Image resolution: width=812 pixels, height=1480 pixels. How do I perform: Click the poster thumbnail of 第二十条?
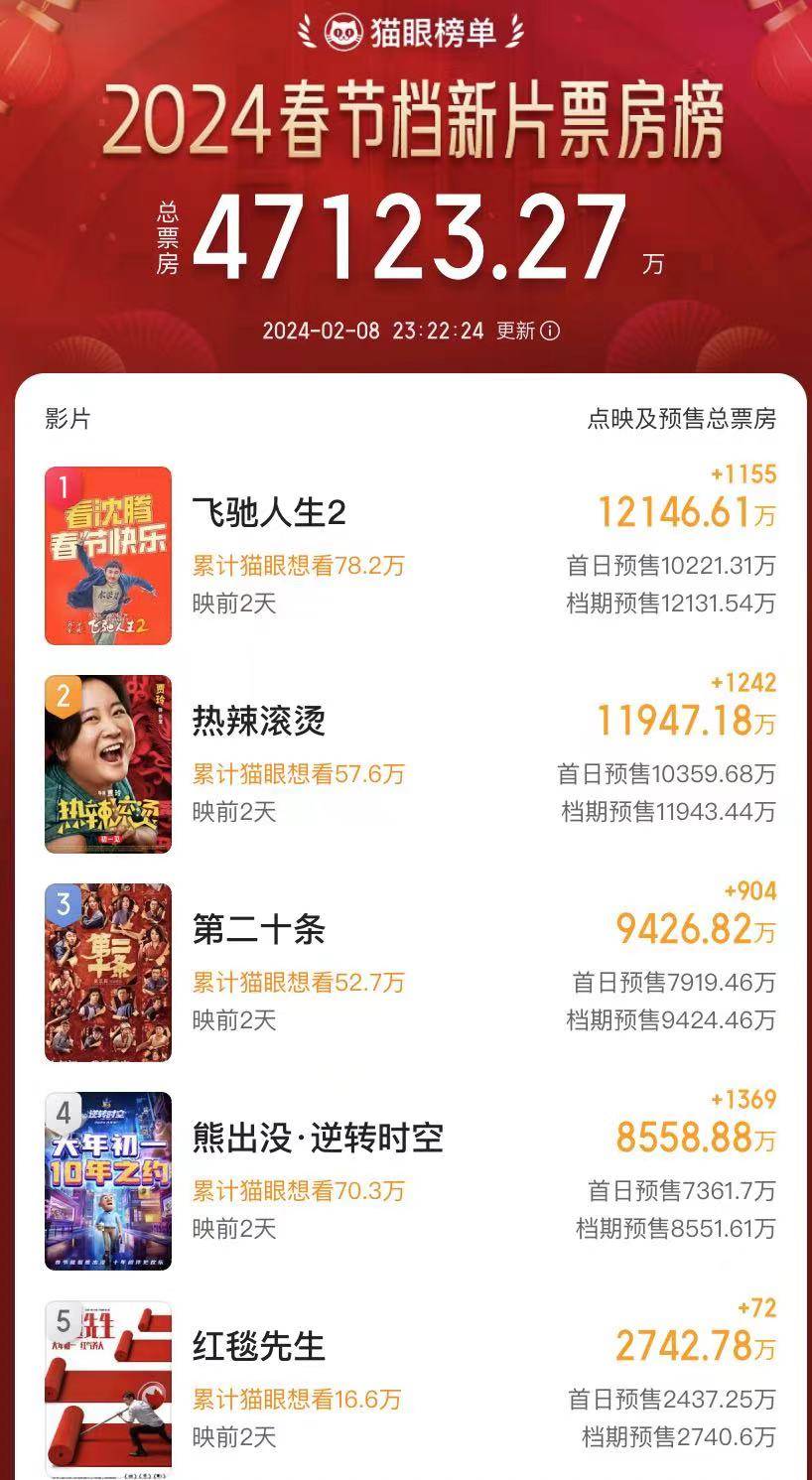tap(109, 974)
